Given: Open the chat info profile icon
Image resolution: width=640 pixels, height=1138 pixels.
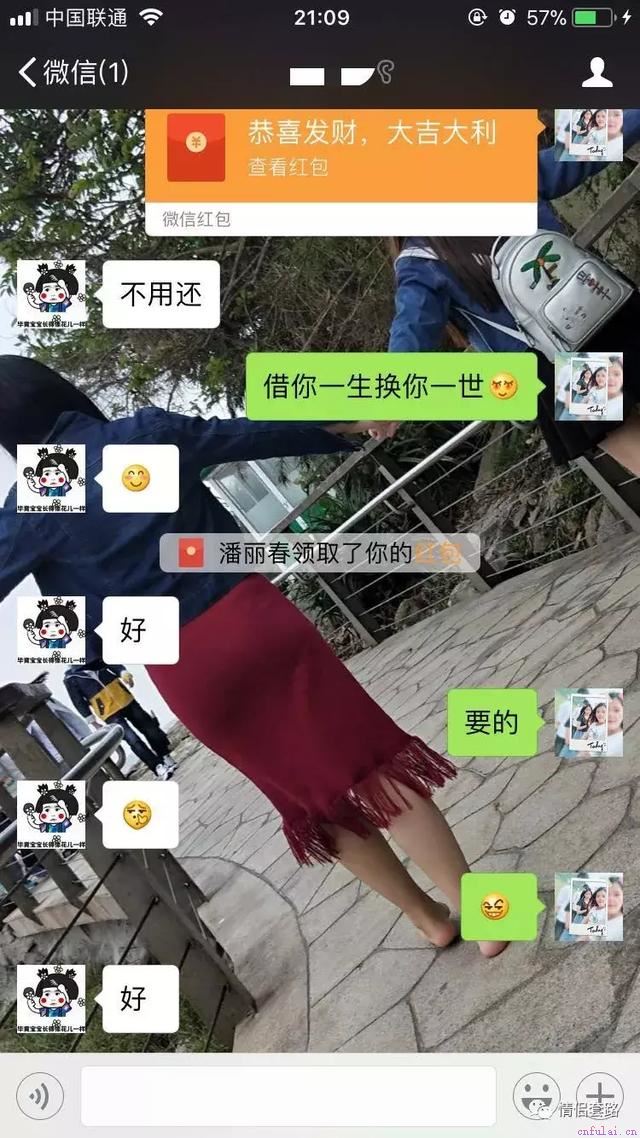Looking at the screenshot, I should click(597, 72).
